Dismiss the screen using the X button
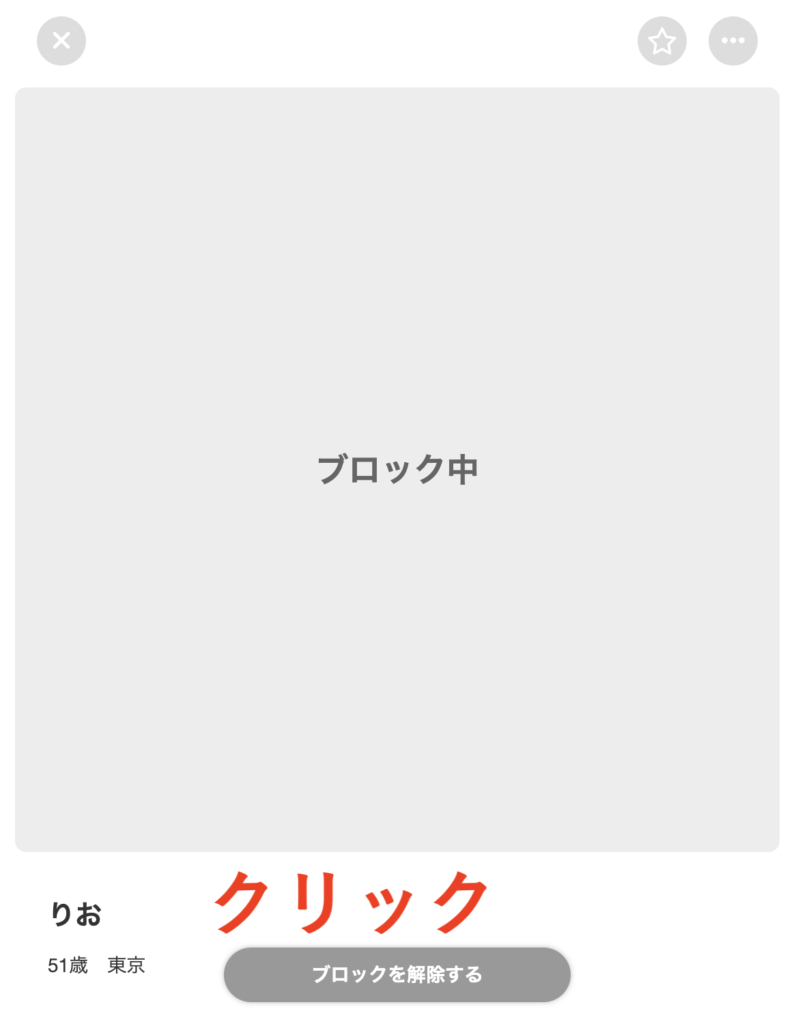The height and width of the screenshot is (1024, 796). click(x=60, y=41)
